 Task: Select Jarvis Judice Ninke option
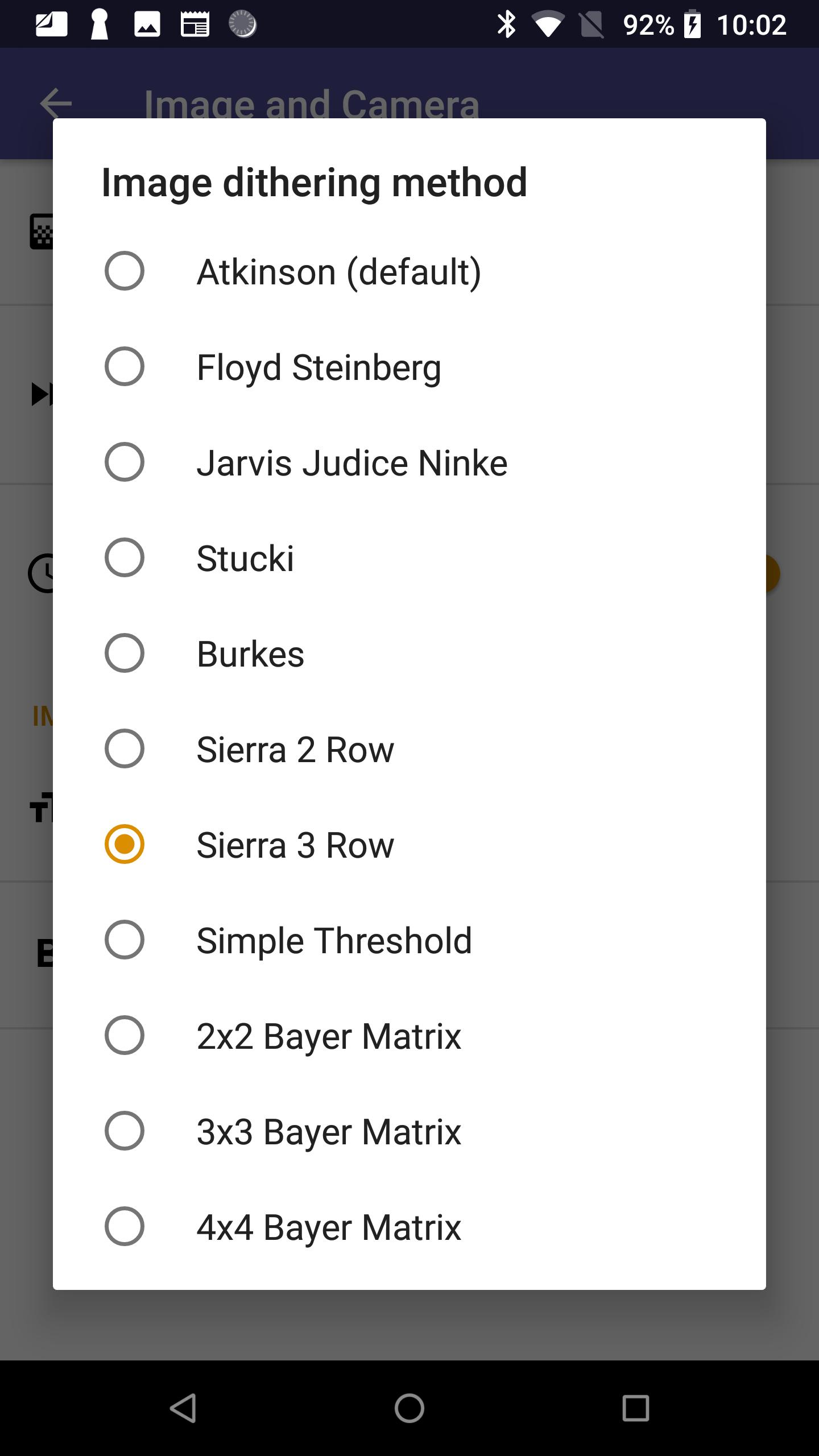(409, 462)
